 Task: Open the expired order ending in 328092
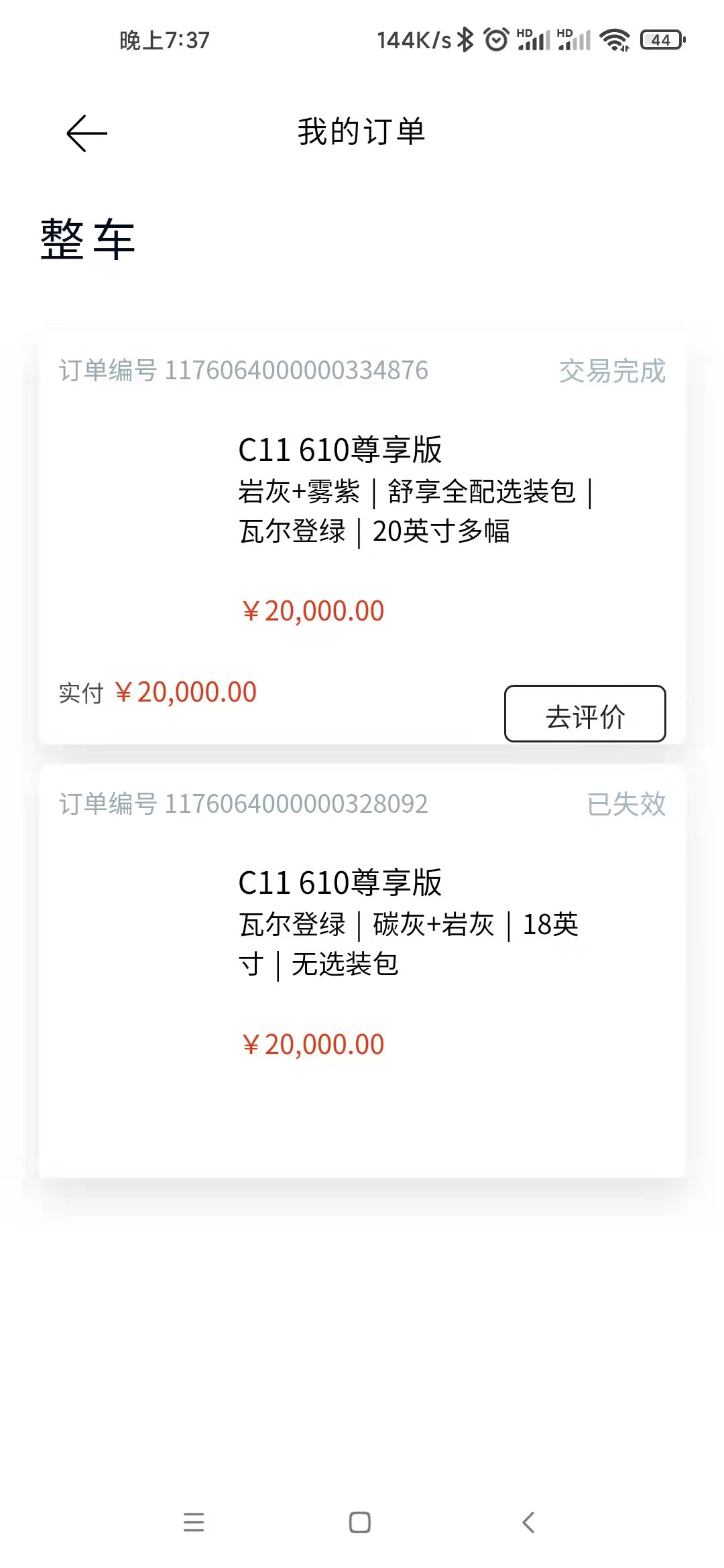tap(362, 971)
